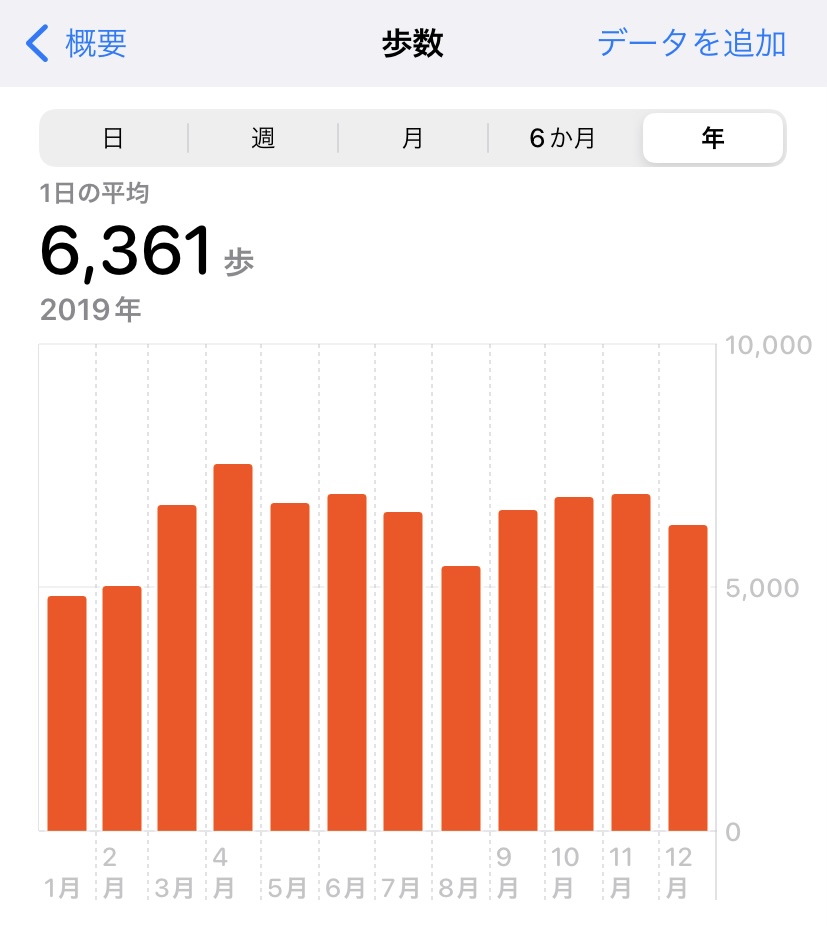This screenshot has width=827, height=926.
Task: Select the 年 segment
Action: (x=713, y=138)
